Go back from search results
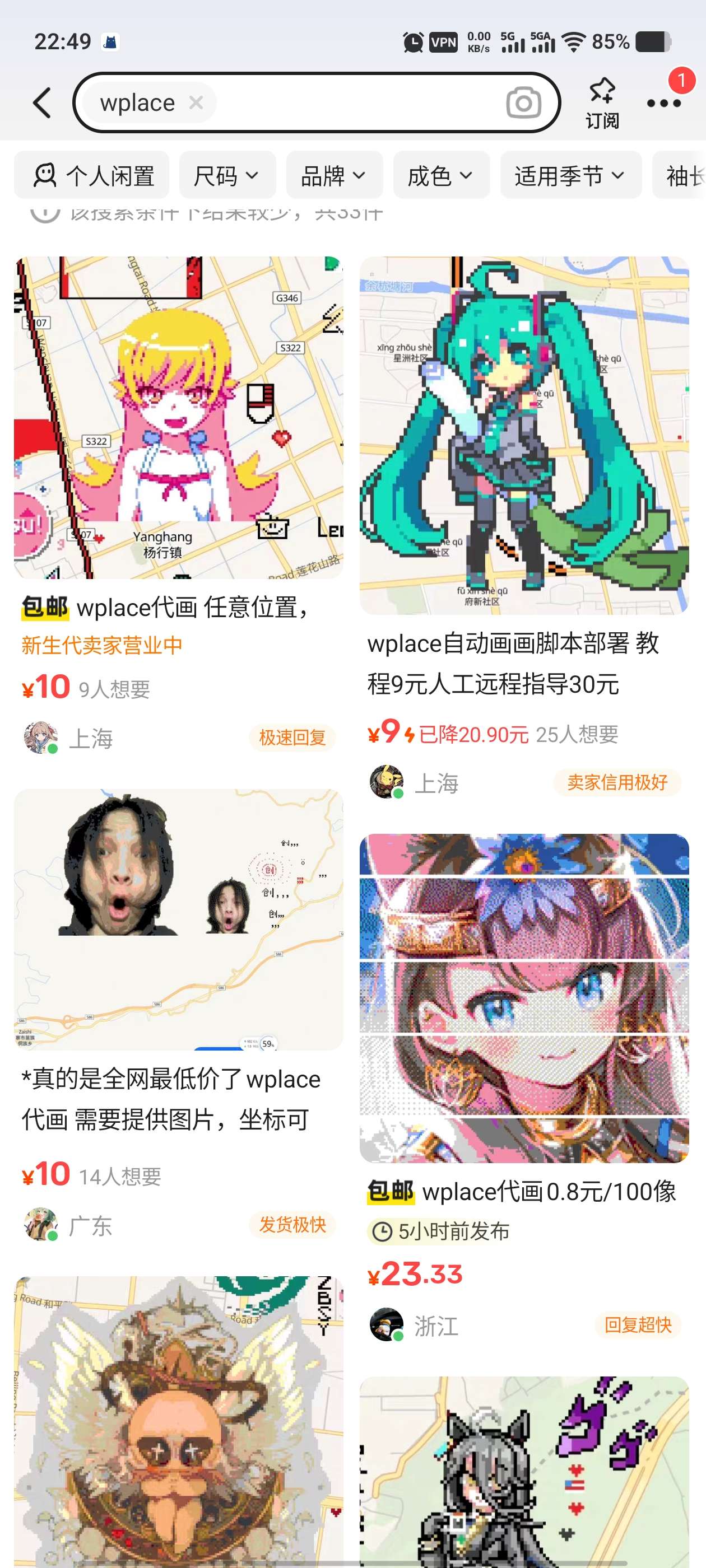Viewport: 706px width, 1568px height. click(42, 102)
